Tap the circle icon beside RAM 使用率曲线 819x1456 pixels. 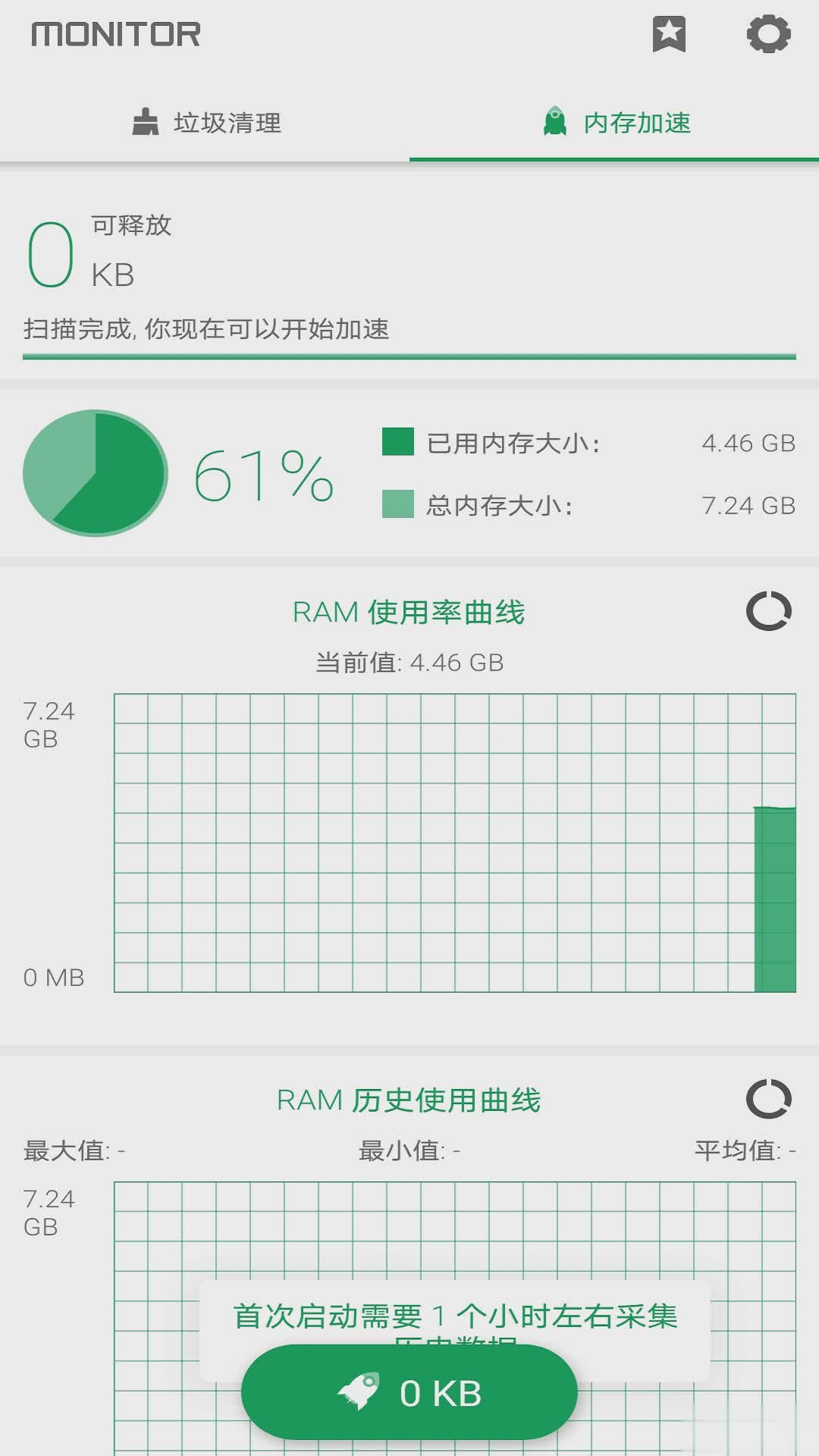(x=768, y=611)
